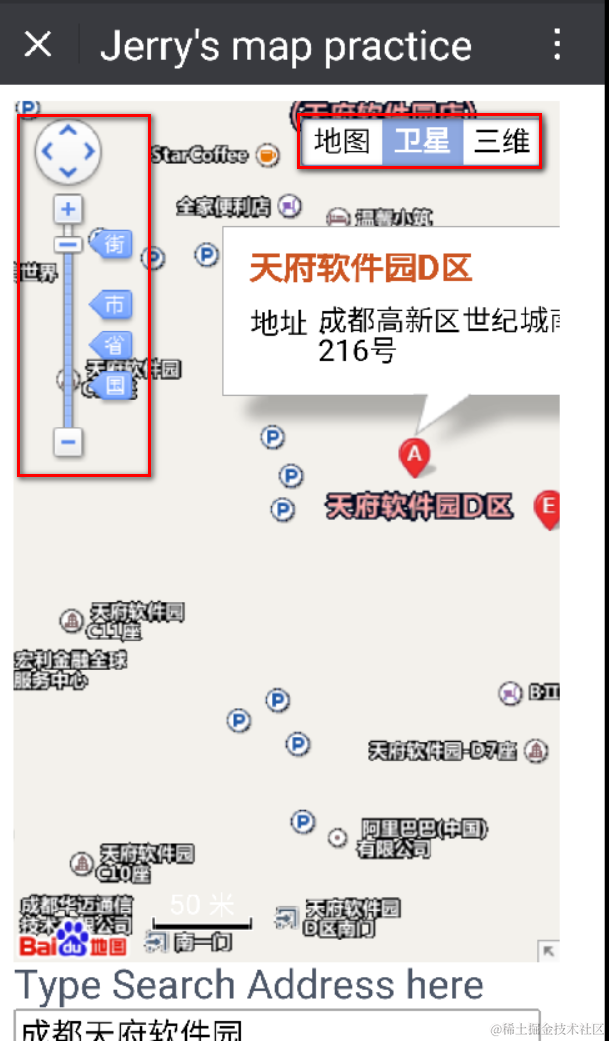Jump to street zoom level 街
Screen dimensions: 609x1041
[x=113, y=243]
